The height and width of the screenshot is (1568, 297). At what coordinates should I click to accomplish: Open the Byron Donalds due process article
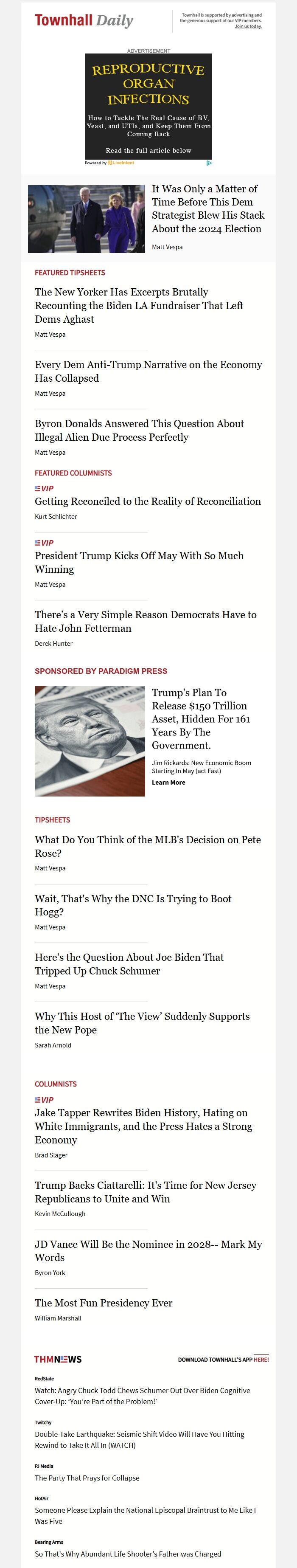(x=139, y=431)
